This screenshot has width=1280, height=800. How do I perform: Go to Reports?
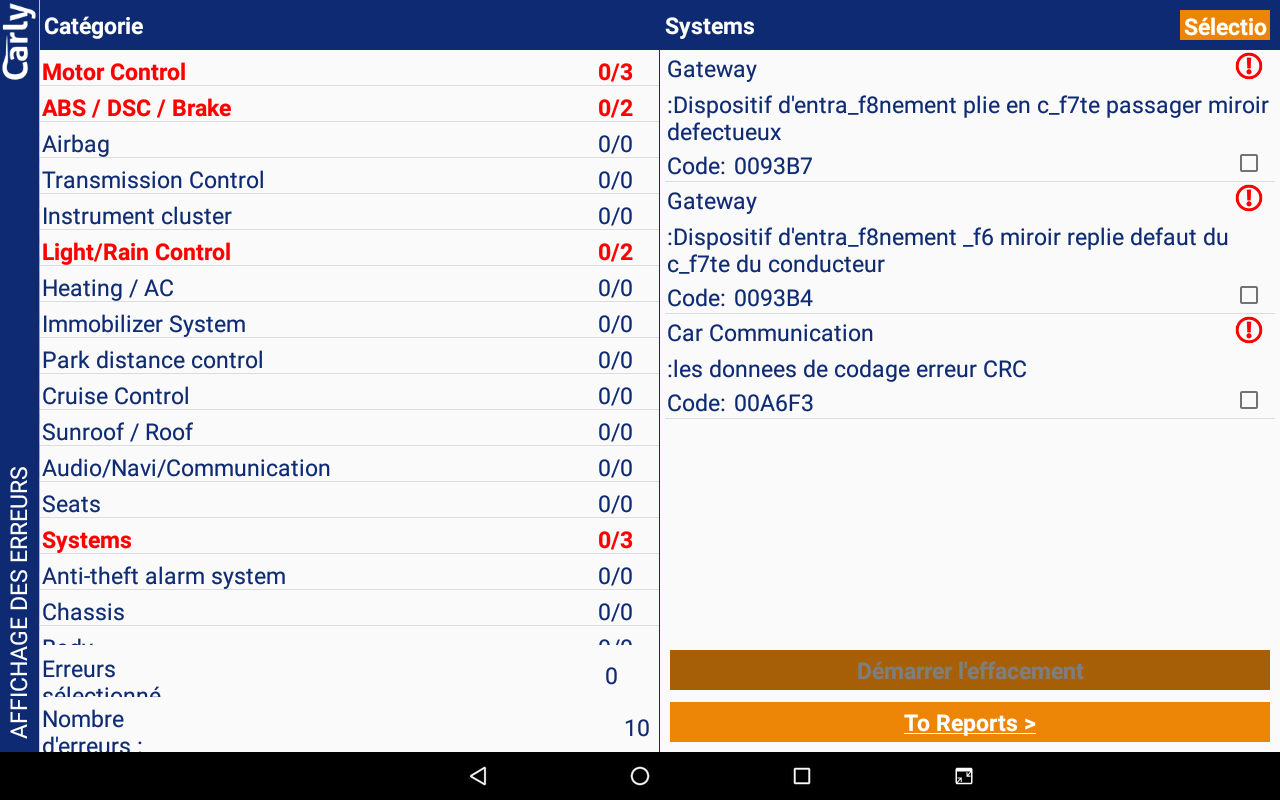pos(969,722)
